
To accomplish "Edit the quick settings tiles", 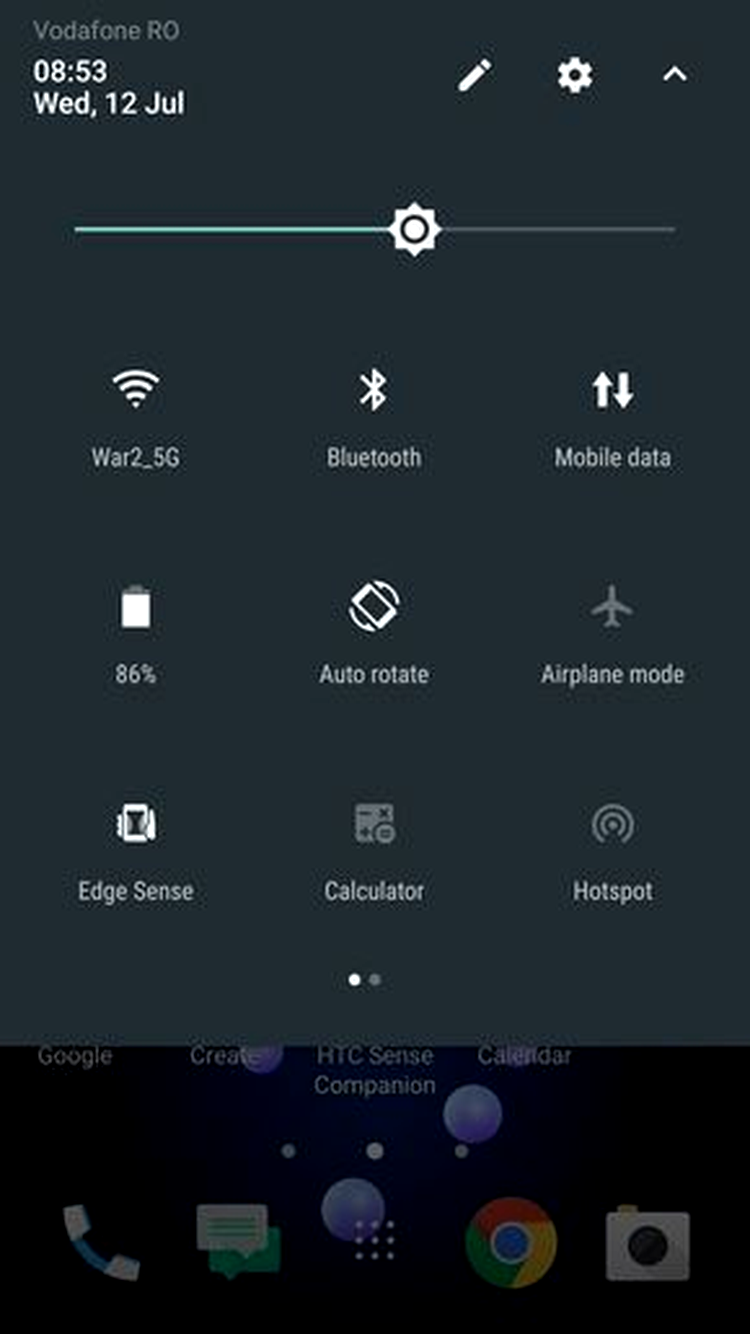I will click(x=475, y=75).
